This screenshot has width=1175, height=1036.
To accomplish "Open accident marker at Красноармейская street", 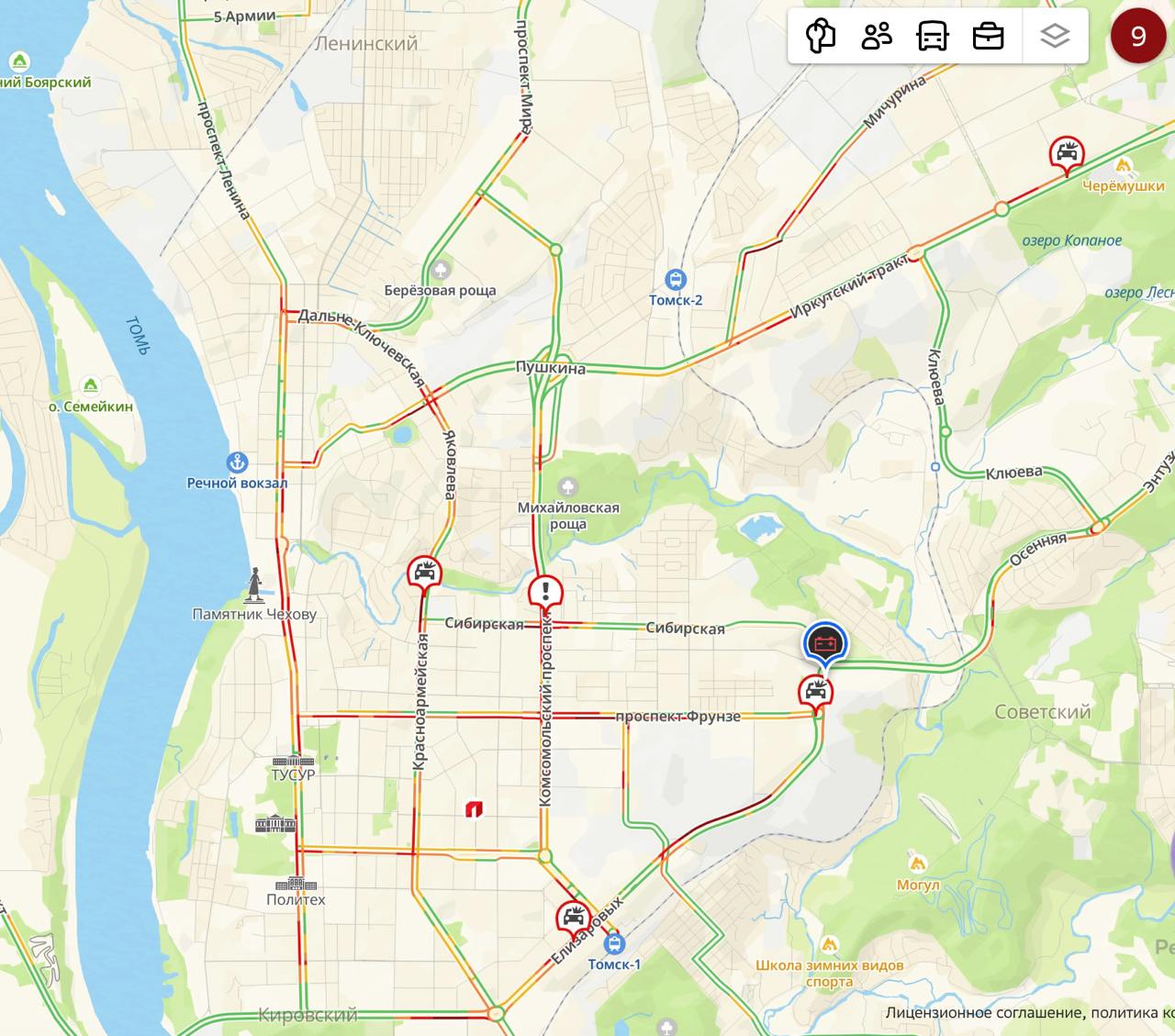I will point(424,573).
